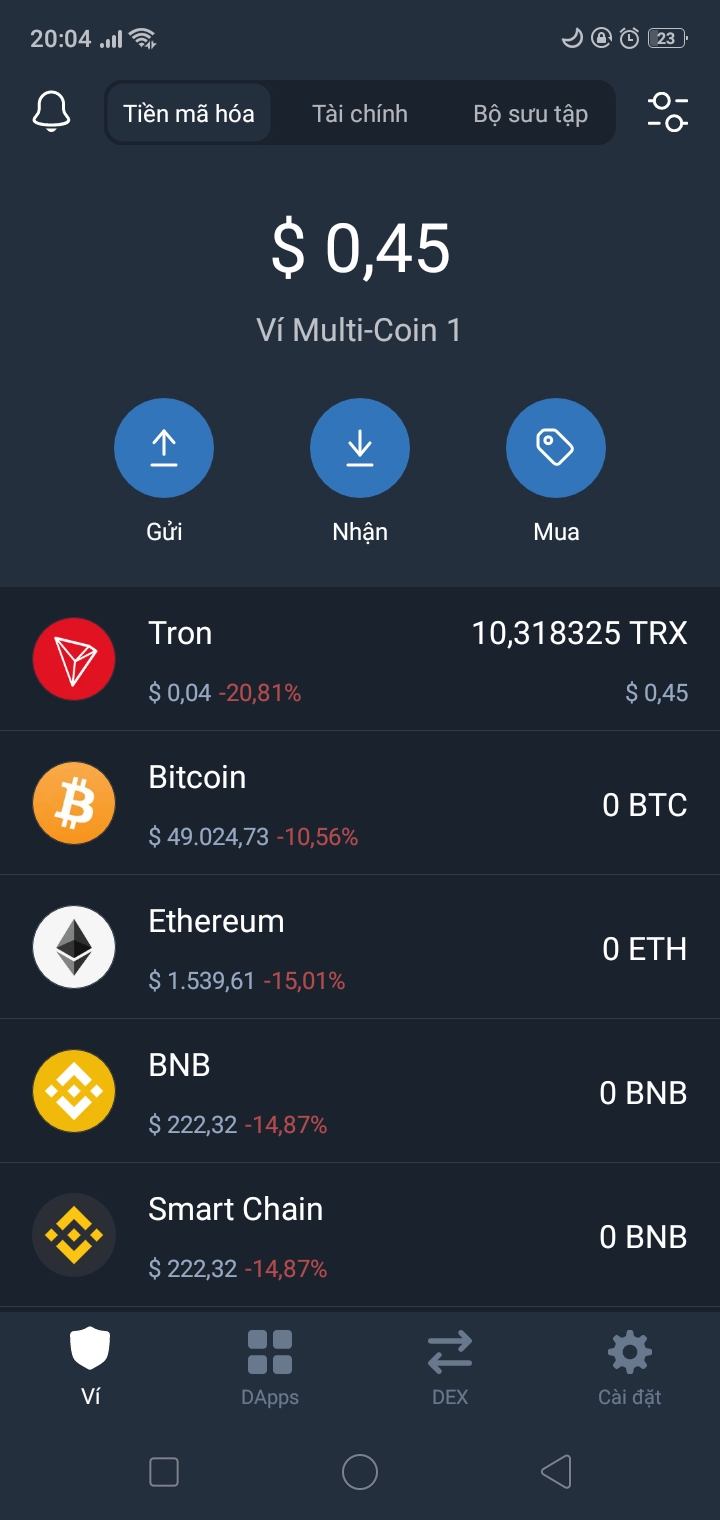
Task: Tap the Gửi send button
Action: (x=164, y=447)
